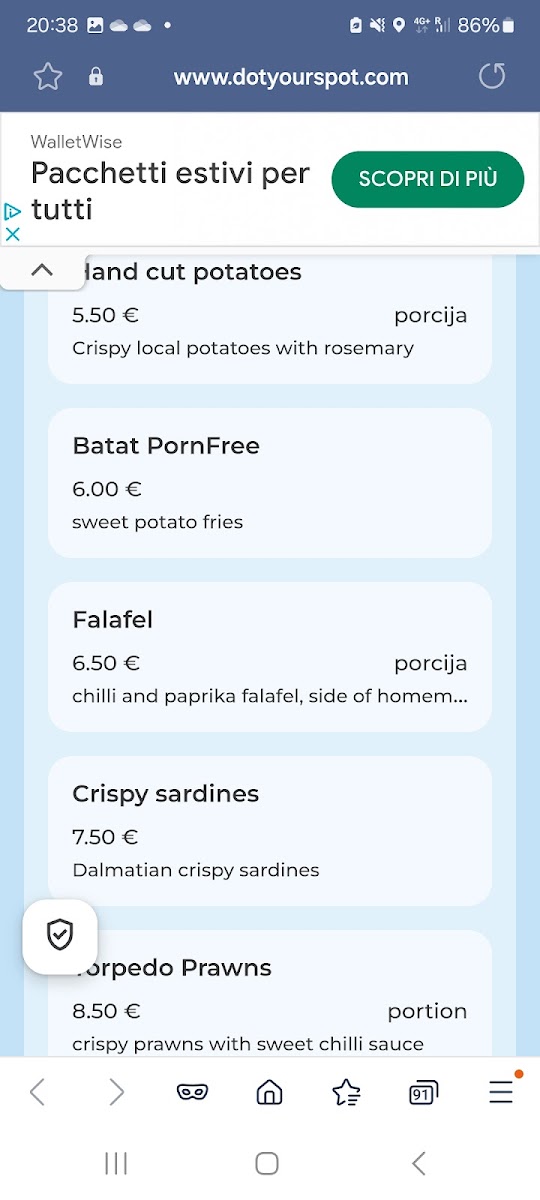Viewport: 540px width, 1200px height.
Task: Open the bookmarks list
Action: [346, 1092]
